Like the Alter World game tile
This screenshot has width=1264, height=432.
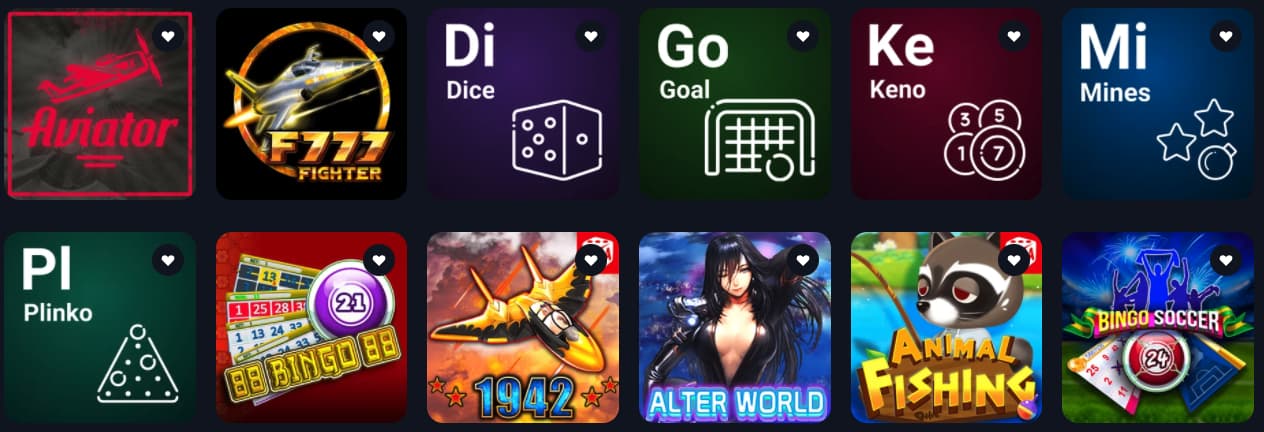click(x=803, y=260)
